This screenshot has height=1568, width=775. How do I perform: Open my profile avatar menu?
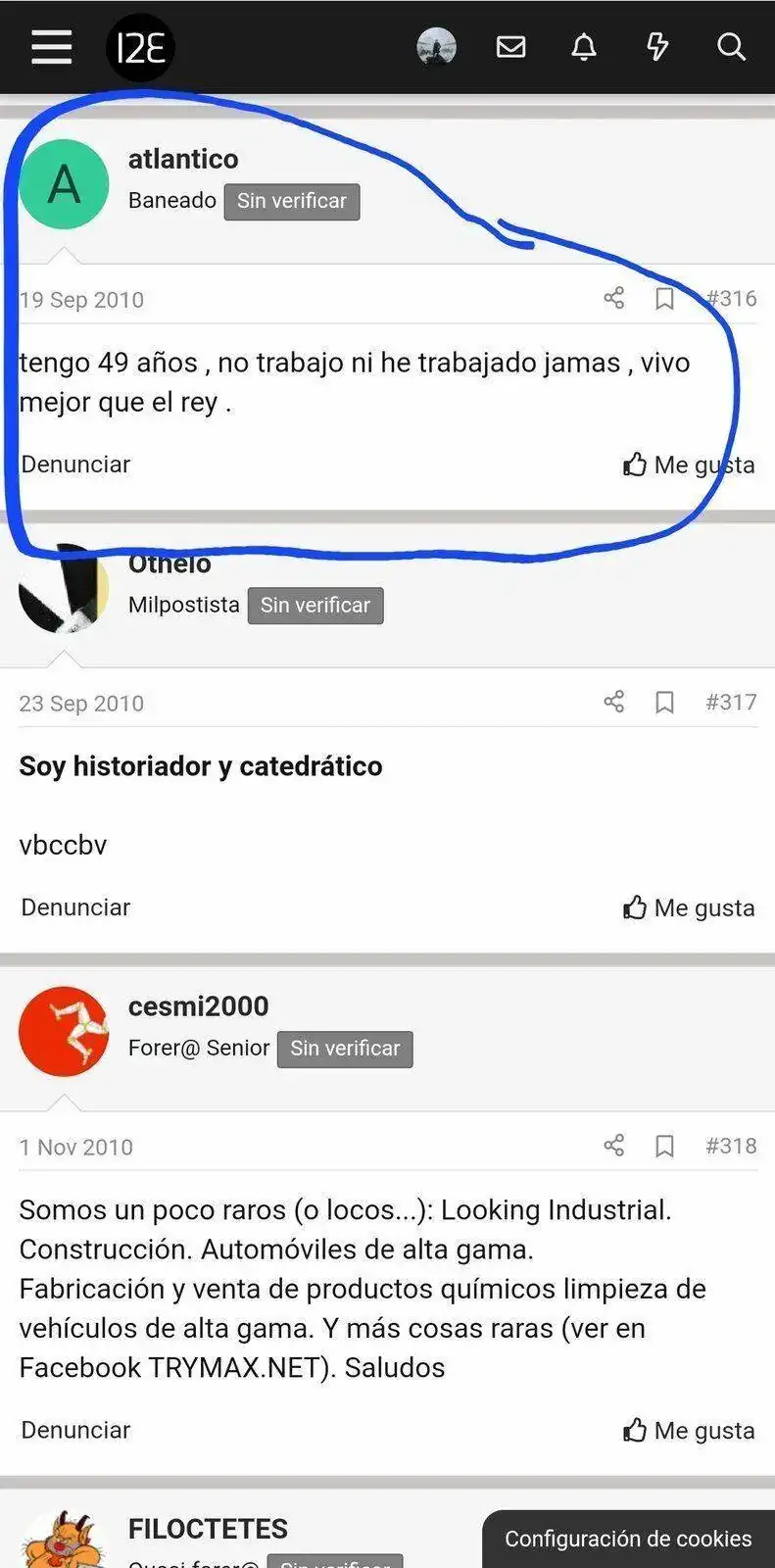(436, 47)
